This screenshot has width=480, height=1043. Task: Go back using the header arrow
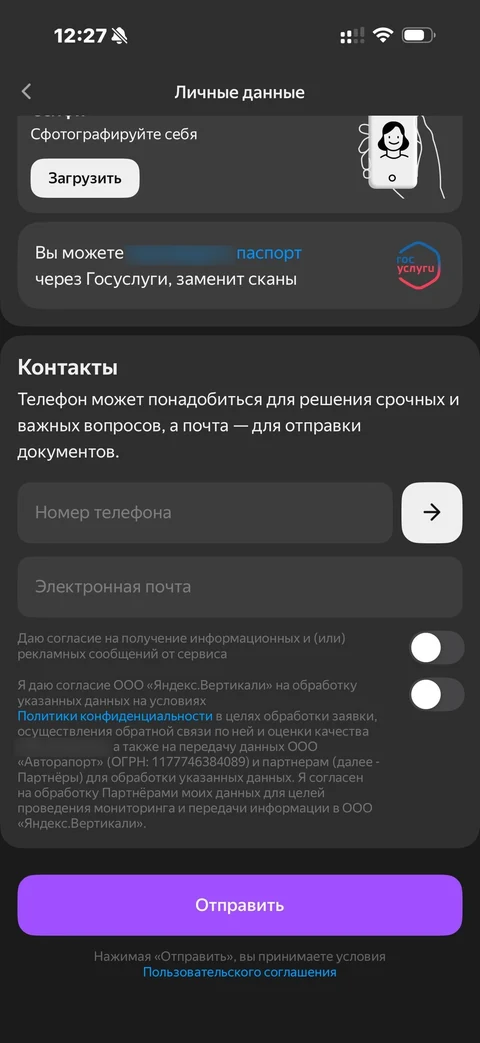[x=27, y=91]
